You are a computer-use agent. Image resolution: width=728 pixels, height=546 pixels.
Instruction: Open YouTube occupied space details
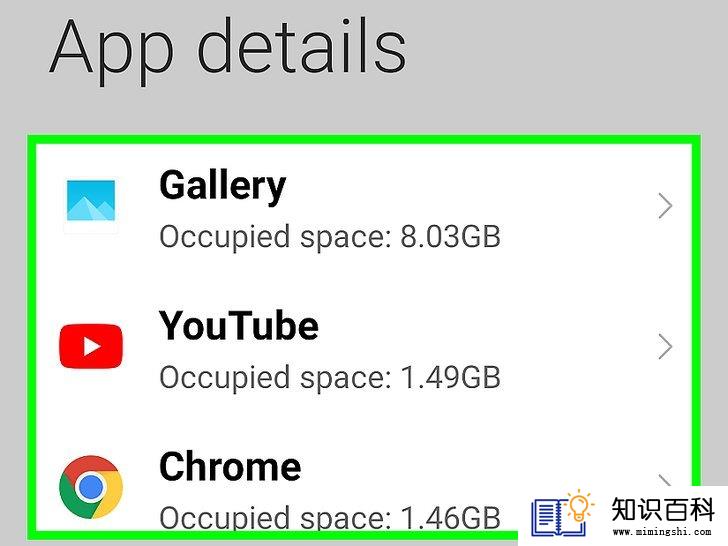360,348
